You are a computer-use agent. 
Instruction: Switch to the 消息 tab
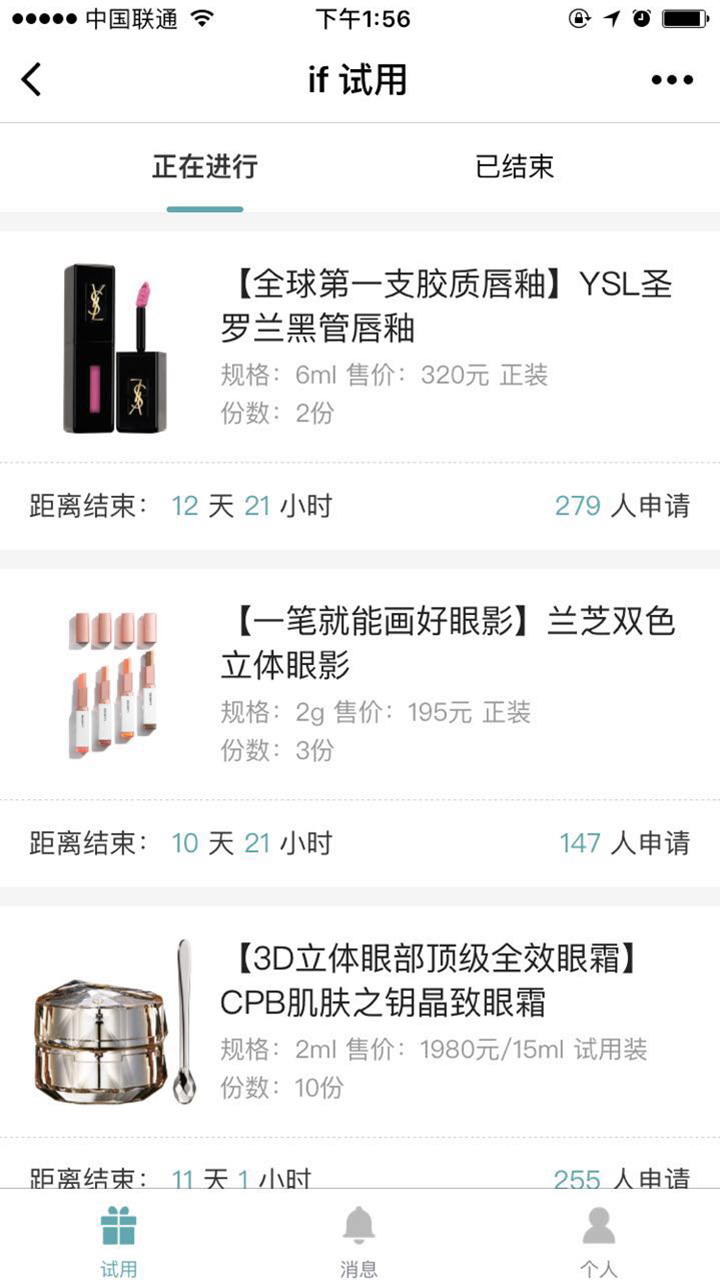click(359, 1240)
